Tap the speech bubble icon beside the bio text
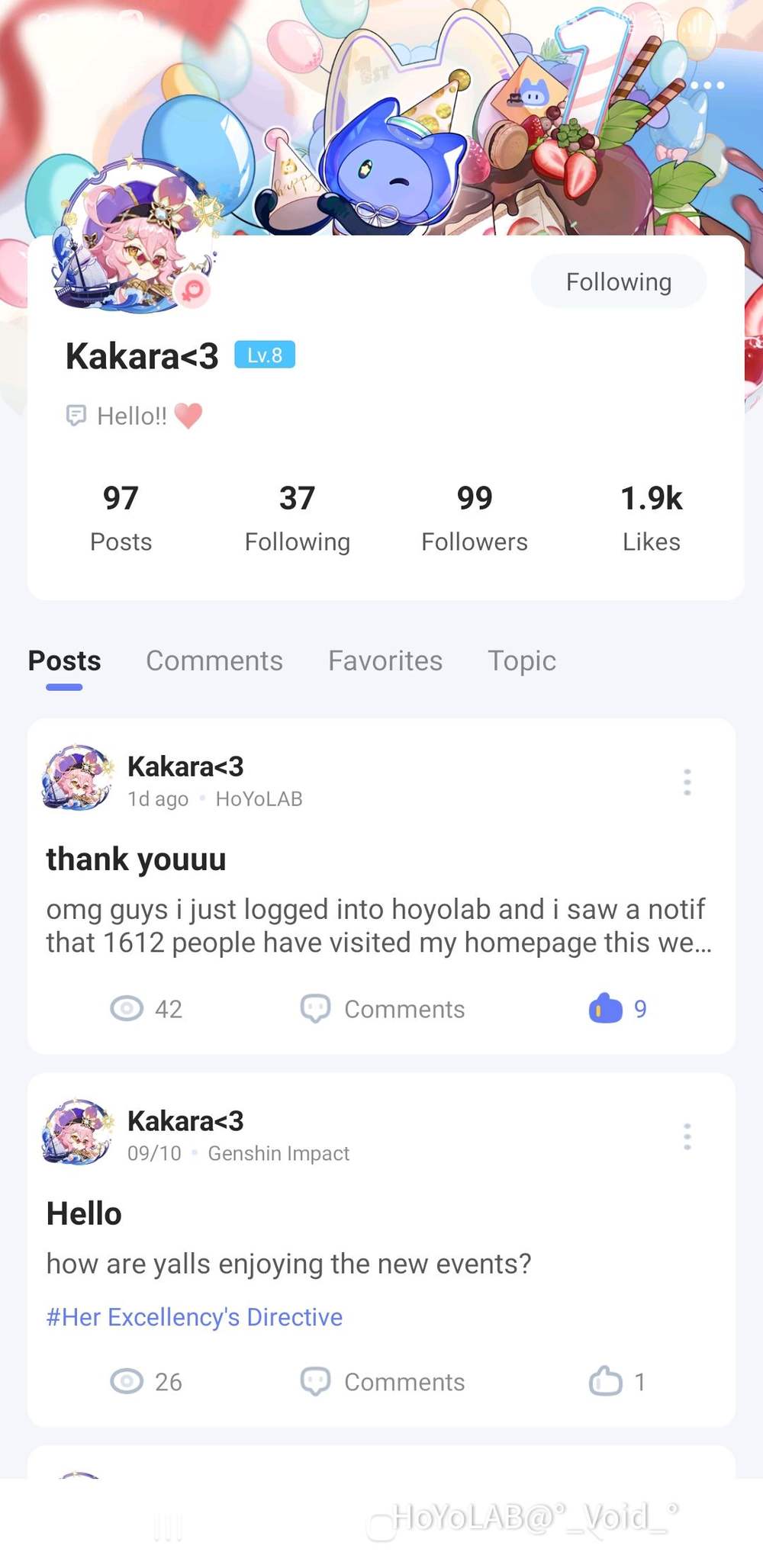The height and width of the screenshot is (1568, 763). [76, 415]
